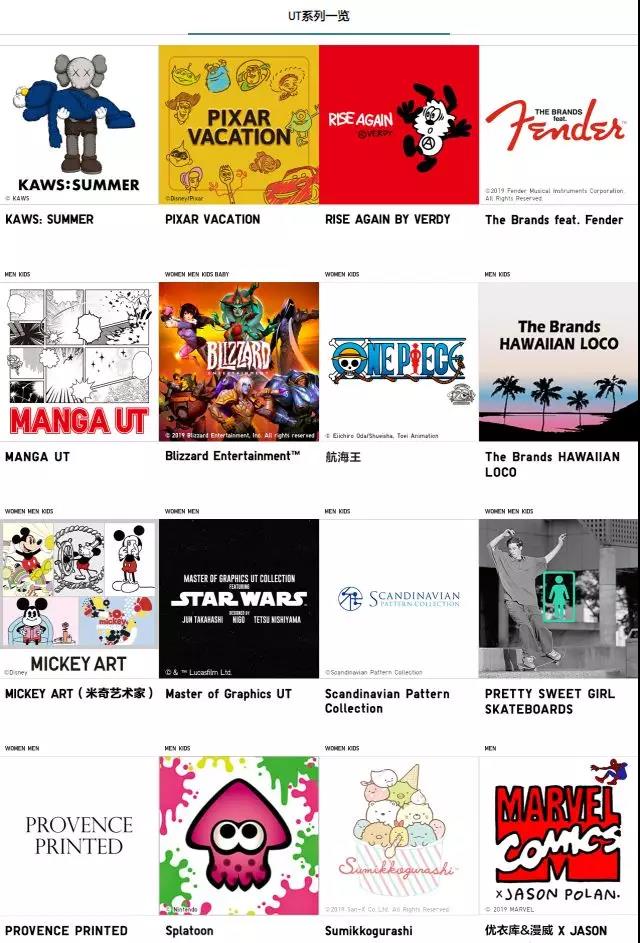Select the UT系列一览 tab
The height and width of the screenshot is (943, 640).
pos(318,16)
